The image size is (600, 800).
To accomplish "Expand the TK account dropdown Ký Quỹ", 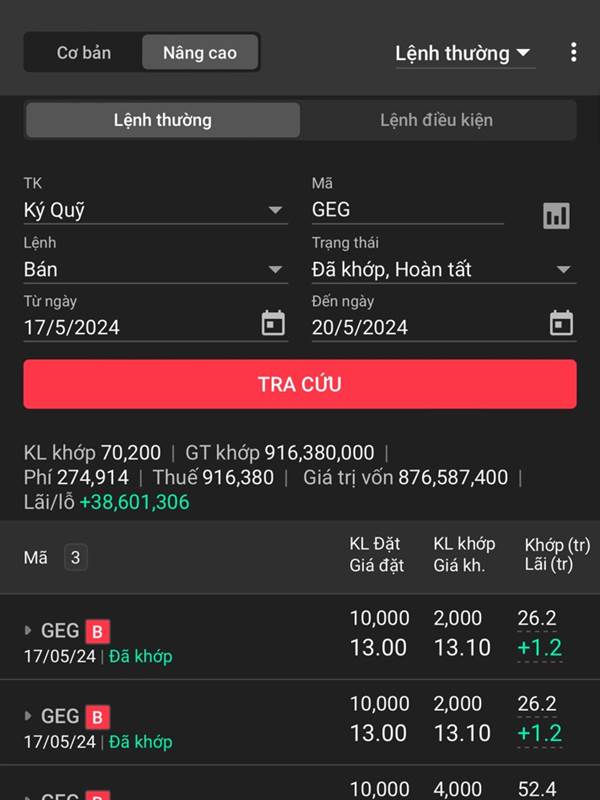I will pos(155,210).
